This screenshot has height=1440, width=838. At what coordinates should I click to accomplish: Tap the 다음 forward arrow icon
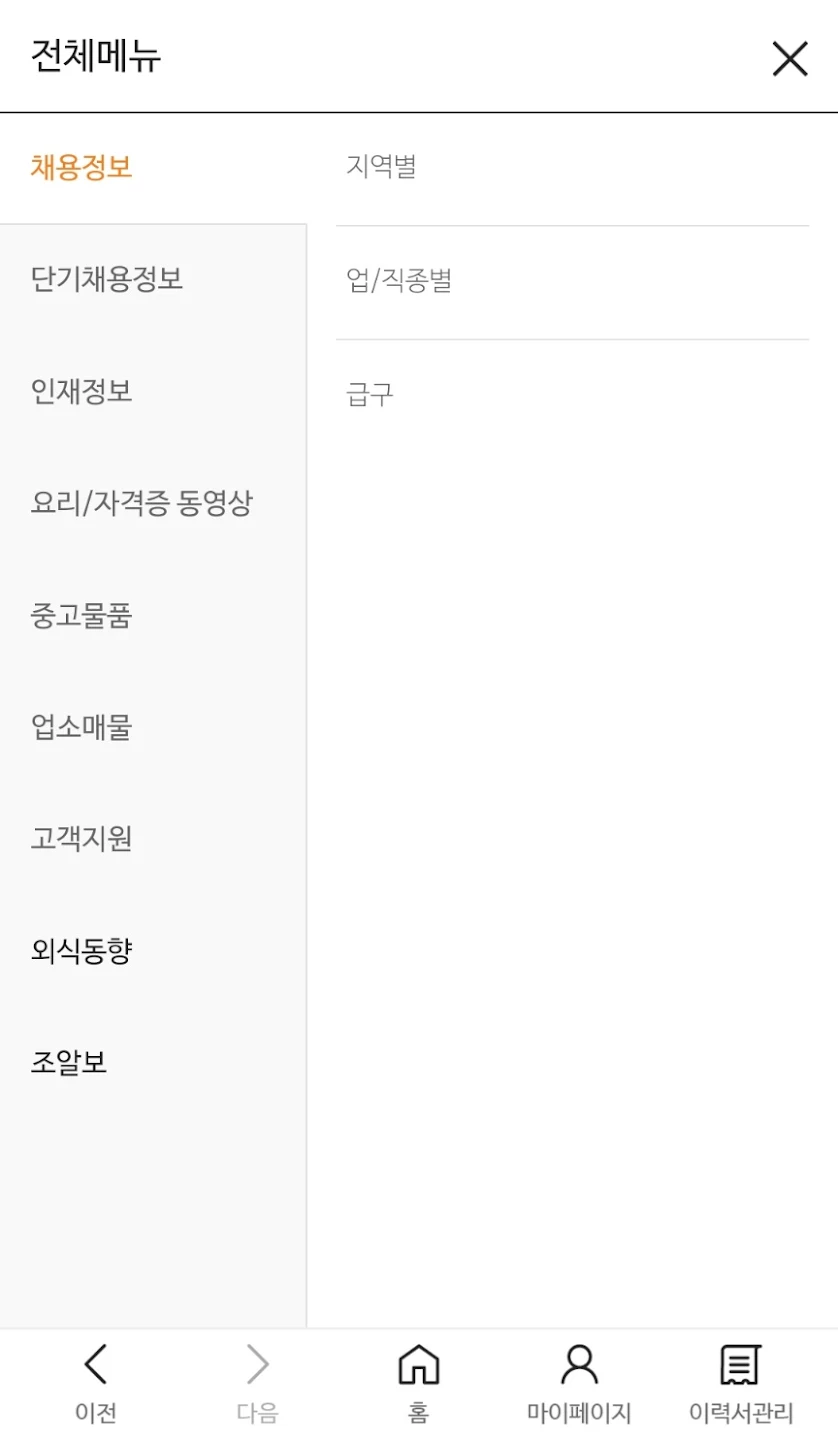pos(258,1363)
